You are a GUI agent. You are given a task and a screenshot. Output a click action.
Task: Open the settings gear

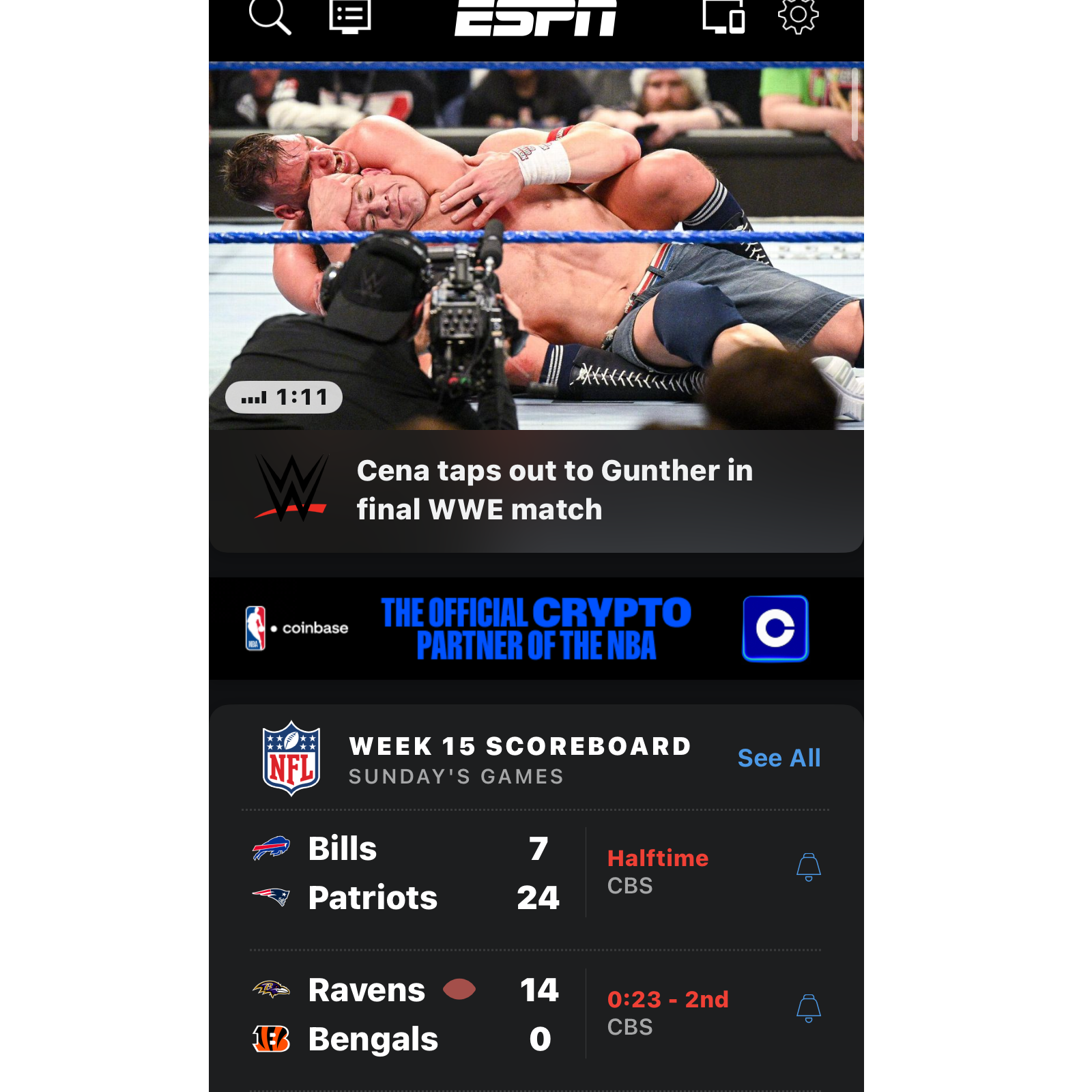click(x=798, y=16)
